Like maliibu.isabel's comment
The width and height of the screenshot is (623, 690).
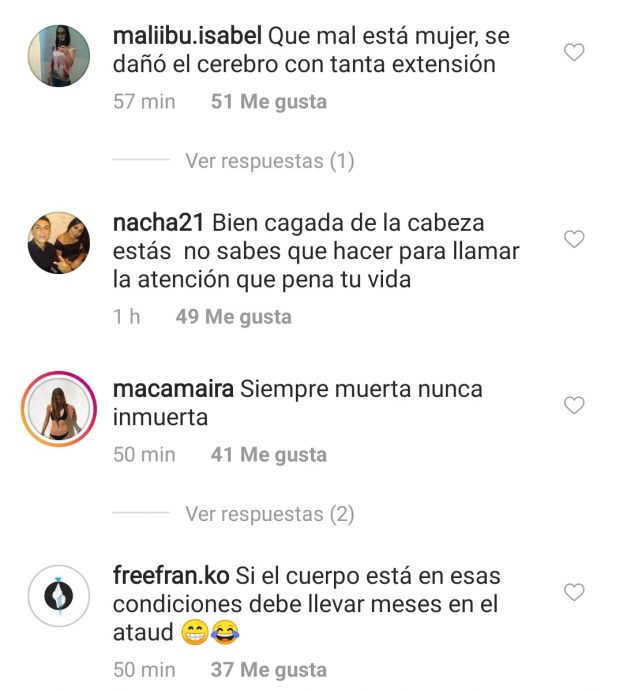(x=574, y=52)
